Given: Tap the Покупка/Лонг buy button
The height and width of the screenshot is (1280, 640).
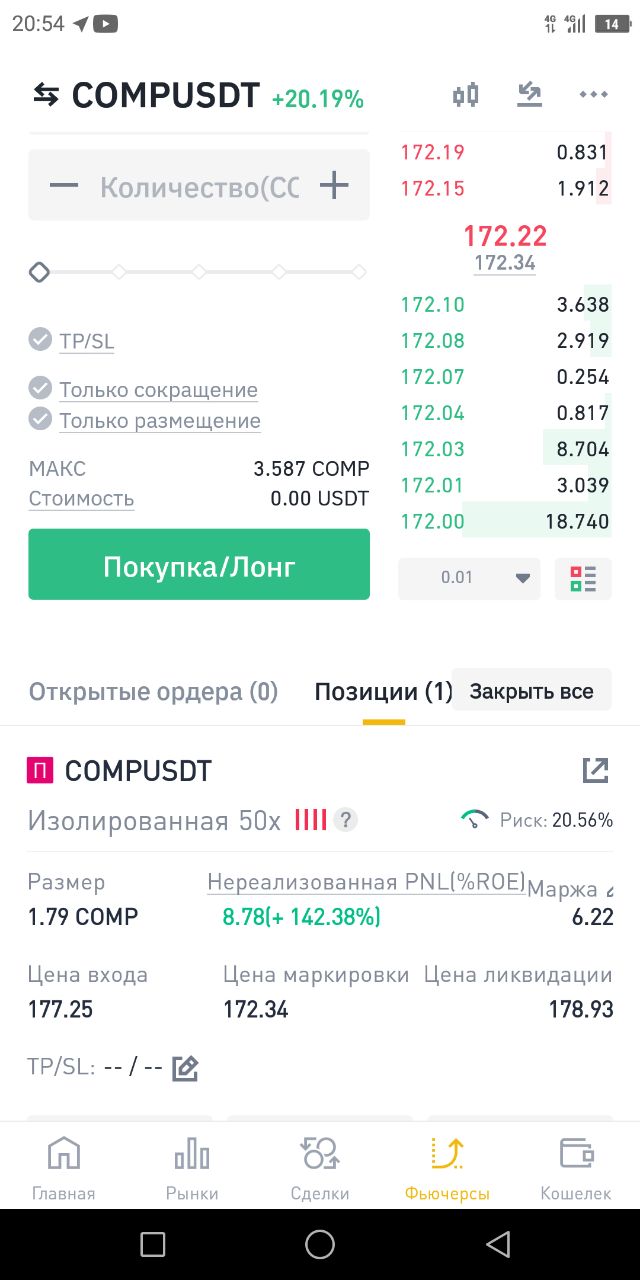Looking at the screenshot, I should tap(199, 565).
